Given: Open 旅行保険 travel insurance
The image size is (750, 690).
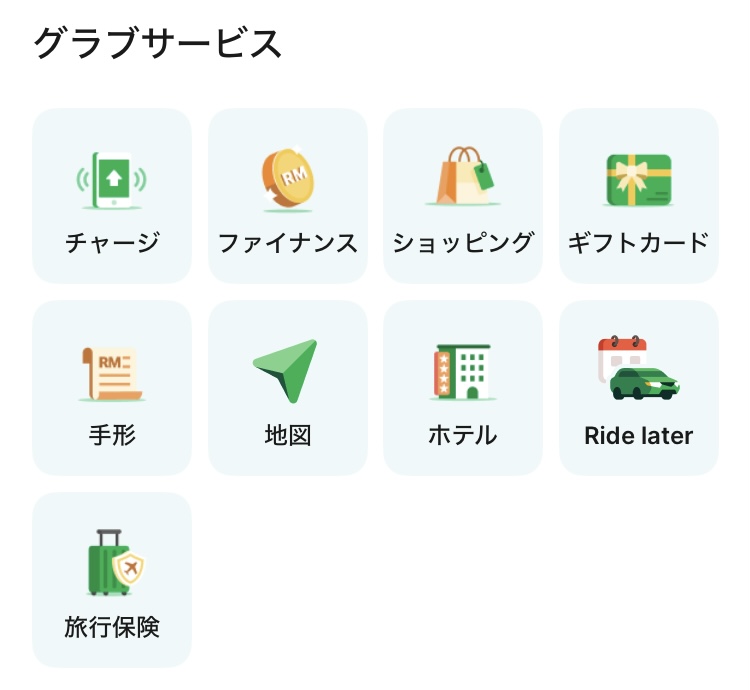Looking at the screenshot, I should pyautogui.click(x=112, y=580).
